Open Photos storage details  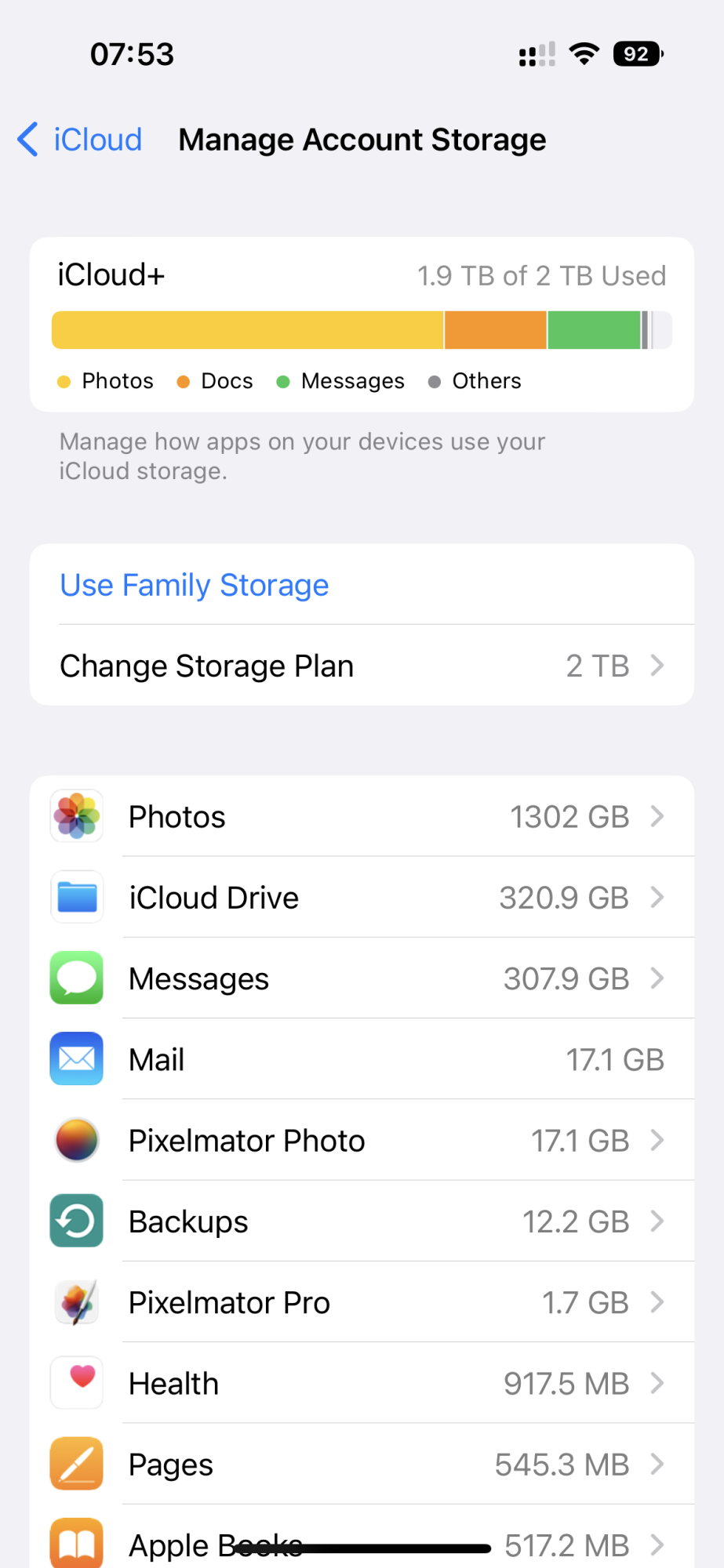tap(362, 816)
